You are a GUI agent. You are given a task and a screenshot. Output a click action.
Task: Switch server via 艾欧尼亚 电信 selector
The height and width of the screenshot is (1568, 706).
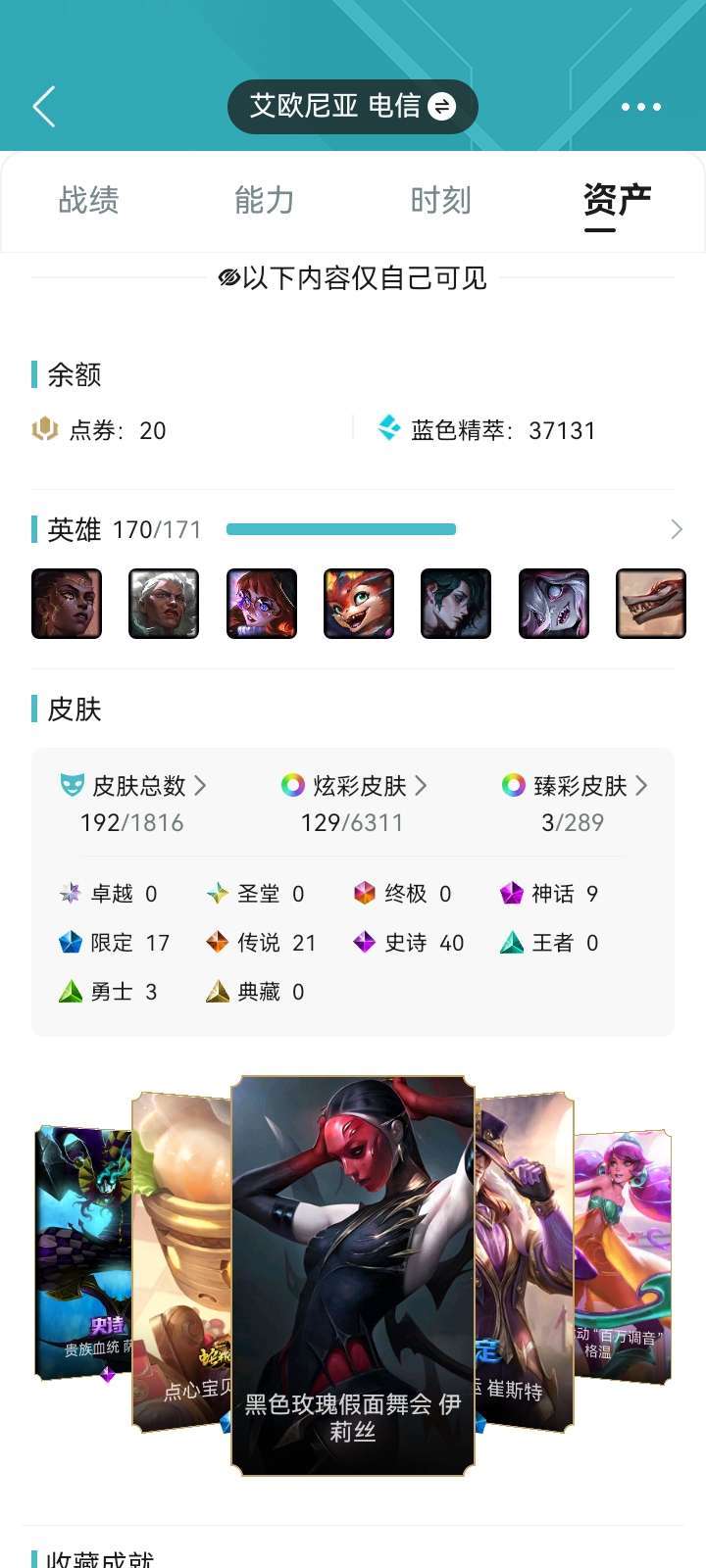click(353, 106)
